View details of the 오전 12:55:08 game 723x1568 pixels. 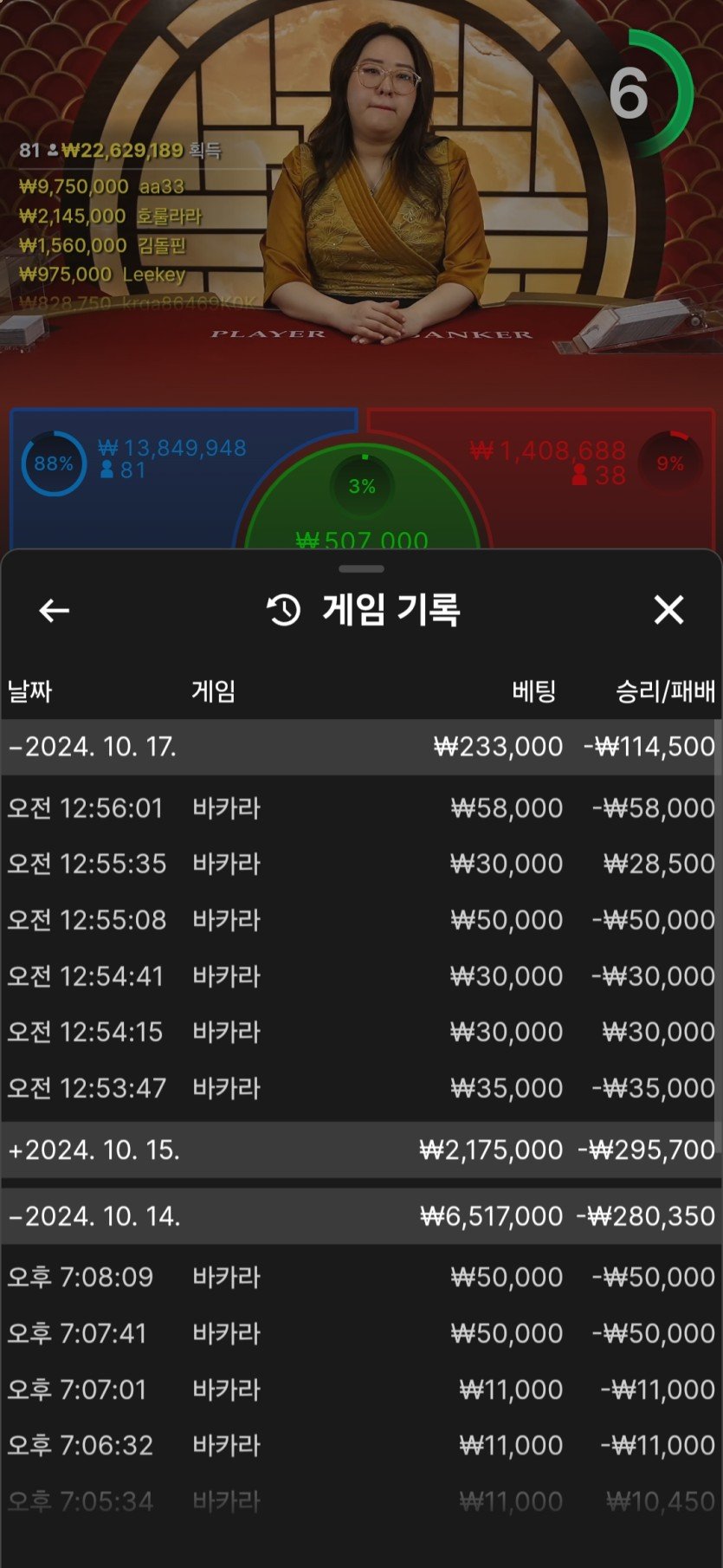pos(360,920)
